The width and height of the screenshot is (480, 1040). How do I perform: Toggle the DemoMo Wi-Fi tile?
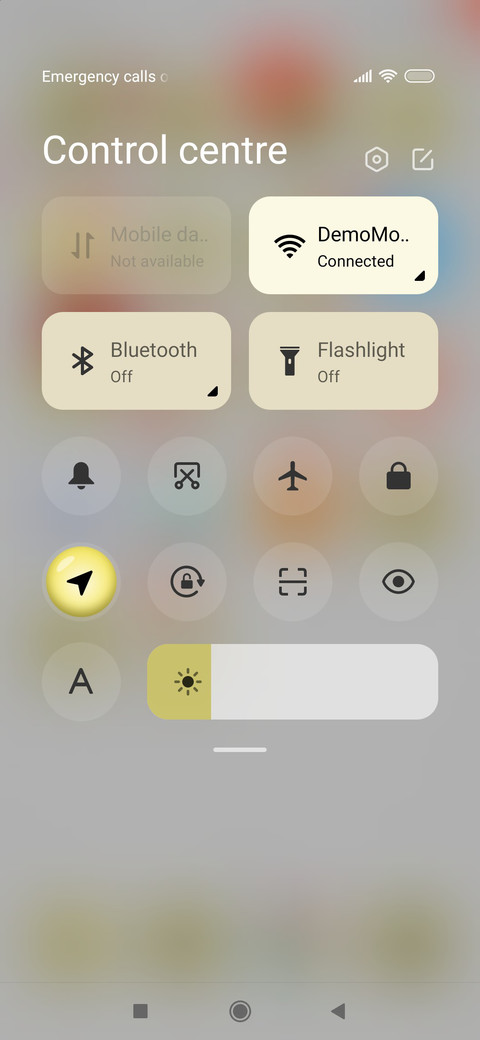point(343,245)
